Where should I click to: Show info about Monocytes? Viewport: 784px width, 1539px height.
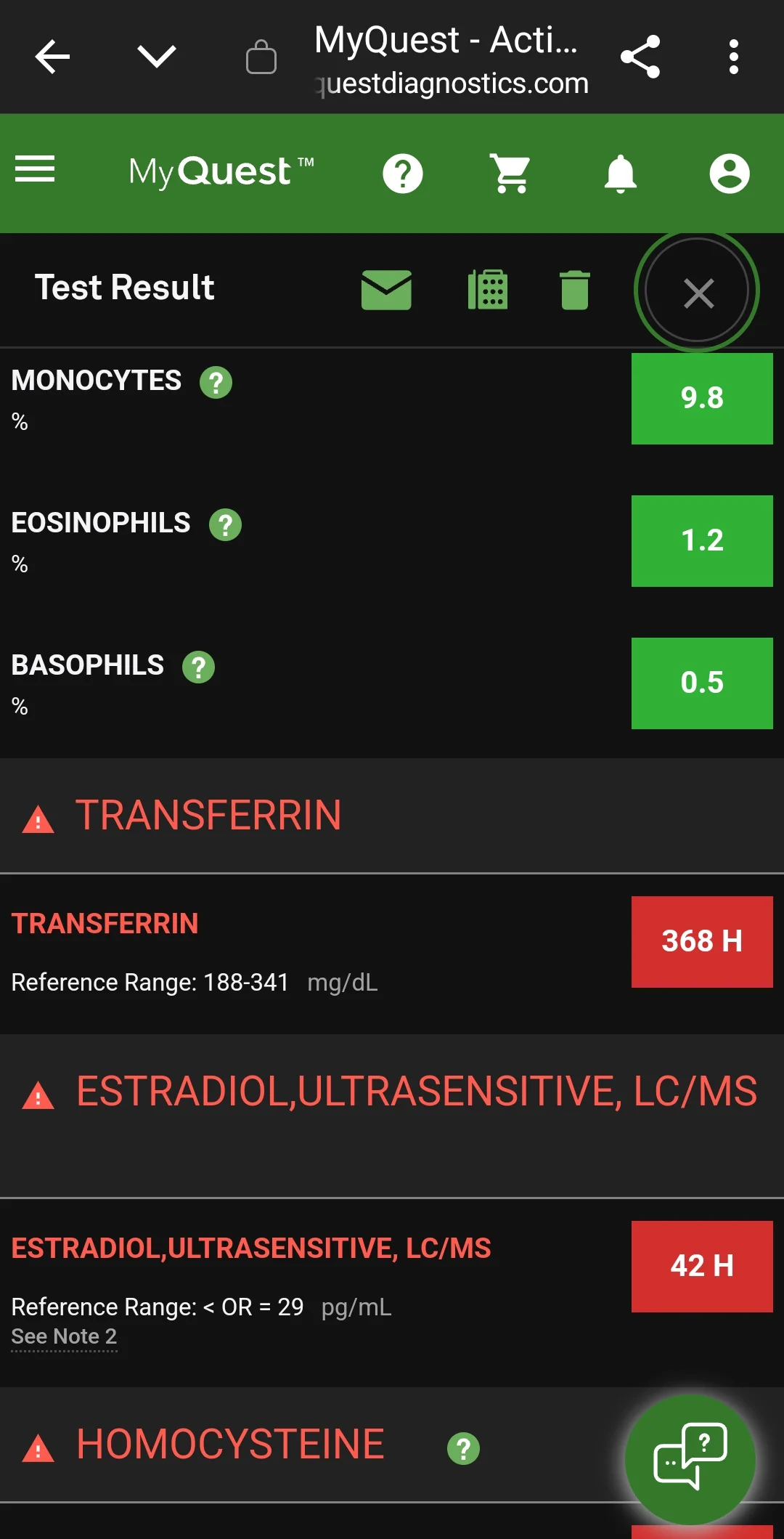(216, 382)
